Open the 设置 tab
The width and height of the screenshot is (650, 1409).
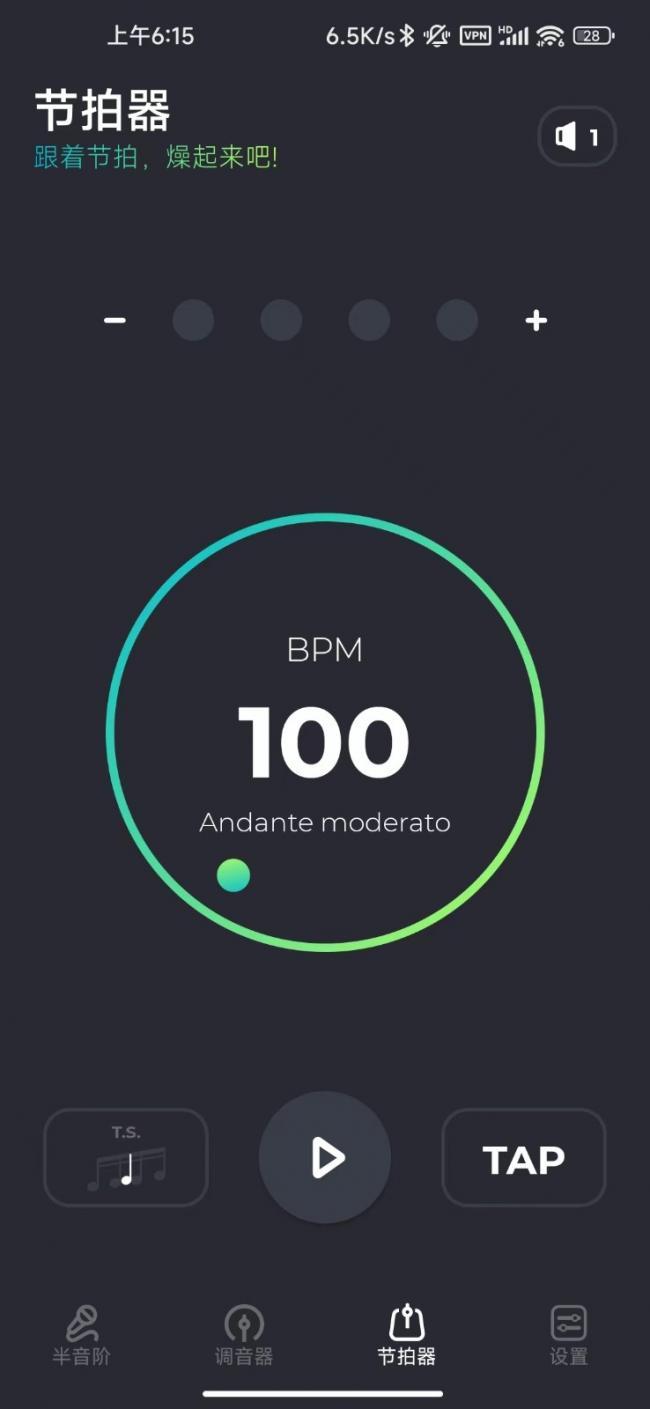tap(569, 1335)
